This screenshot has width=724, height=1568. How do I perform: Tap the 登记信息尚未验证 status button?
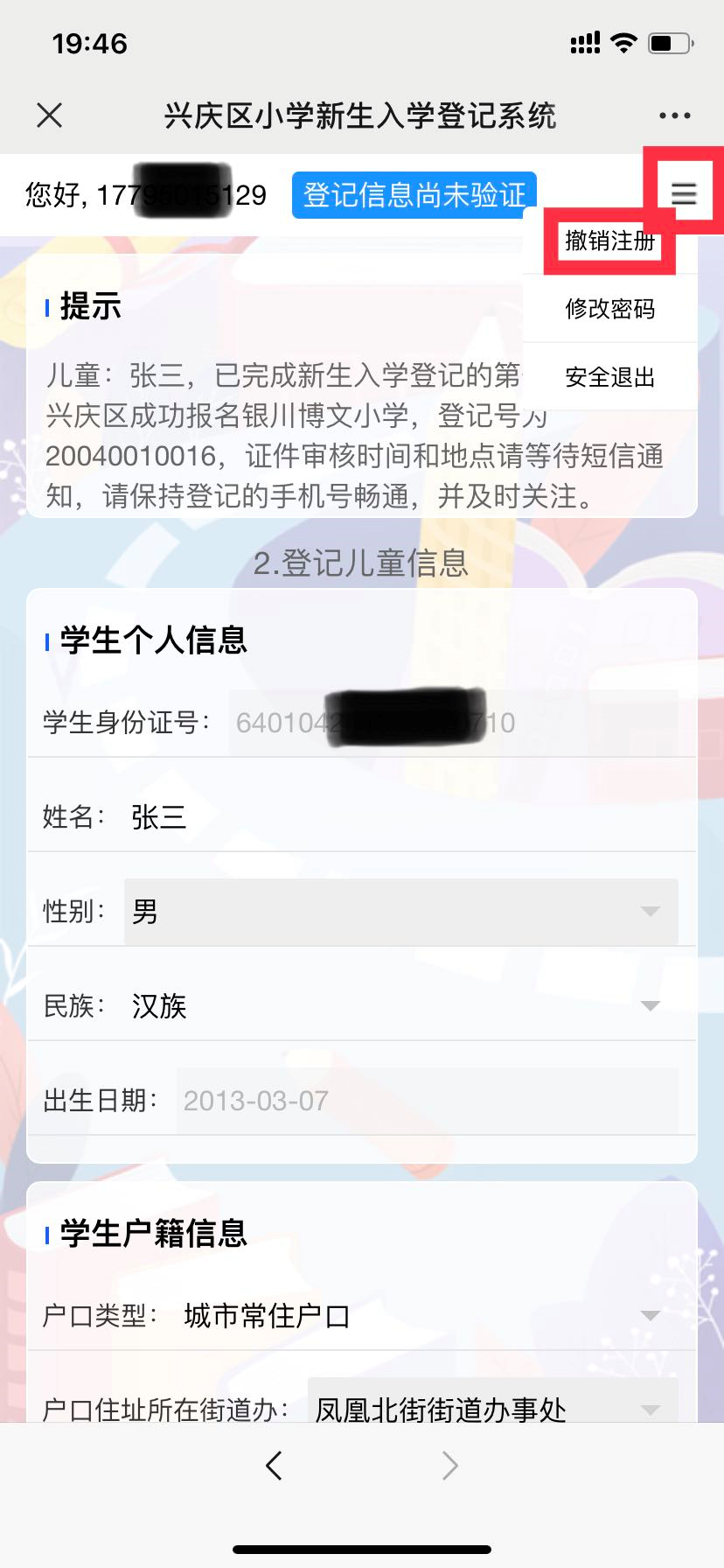coord(414,195)
